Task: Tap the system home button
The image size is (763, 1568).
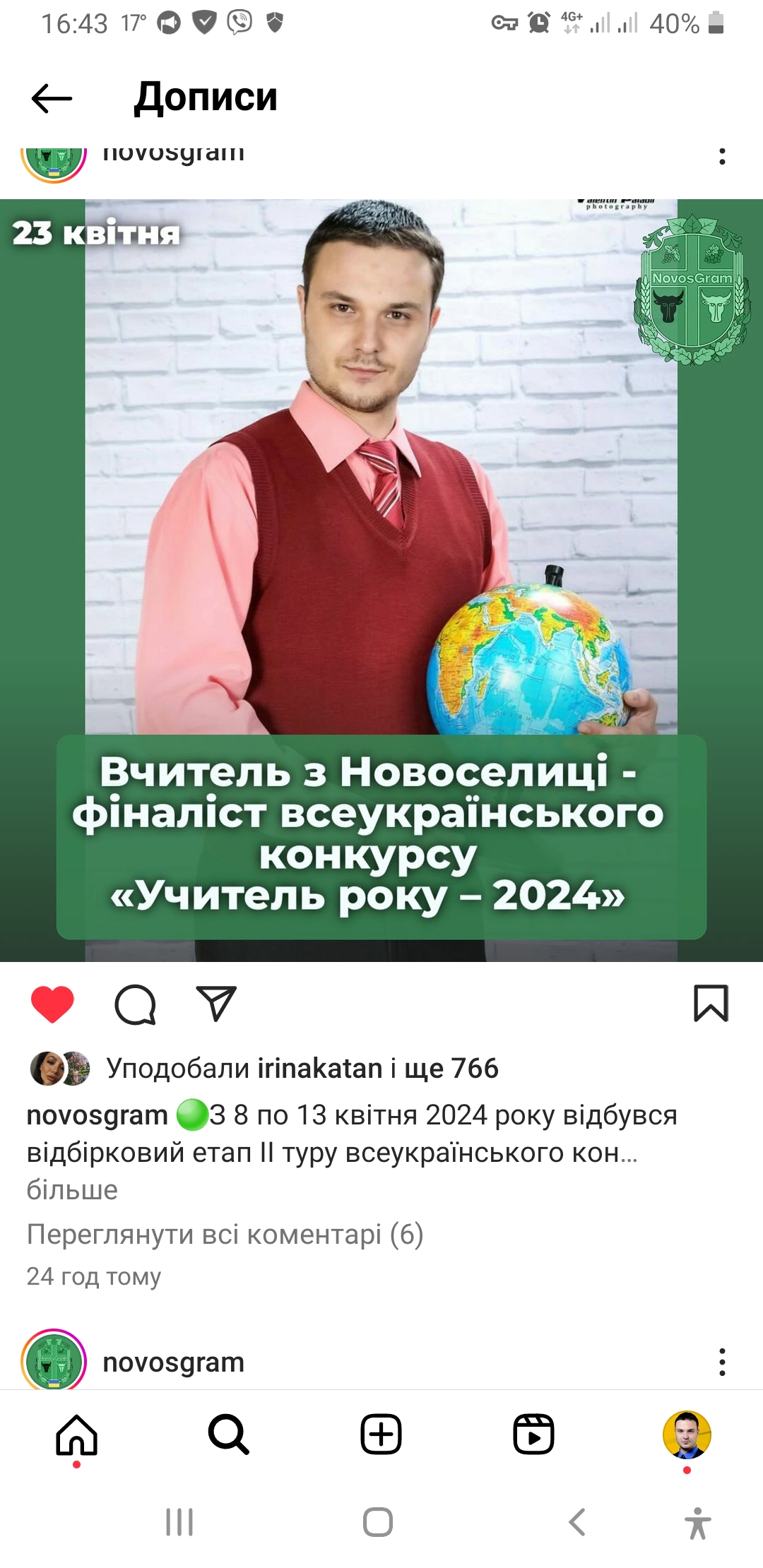Action: (x=378, y=1522)
